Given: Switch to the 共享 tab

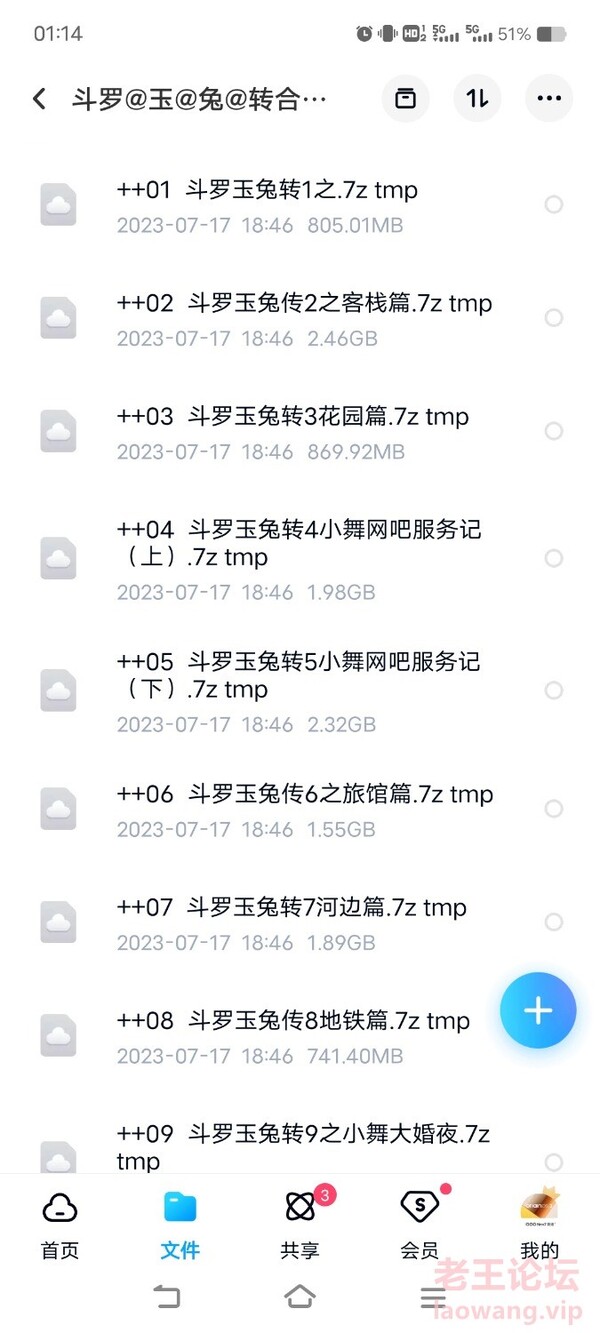Looking at the screenshot, I should (x=300, y=1224).
